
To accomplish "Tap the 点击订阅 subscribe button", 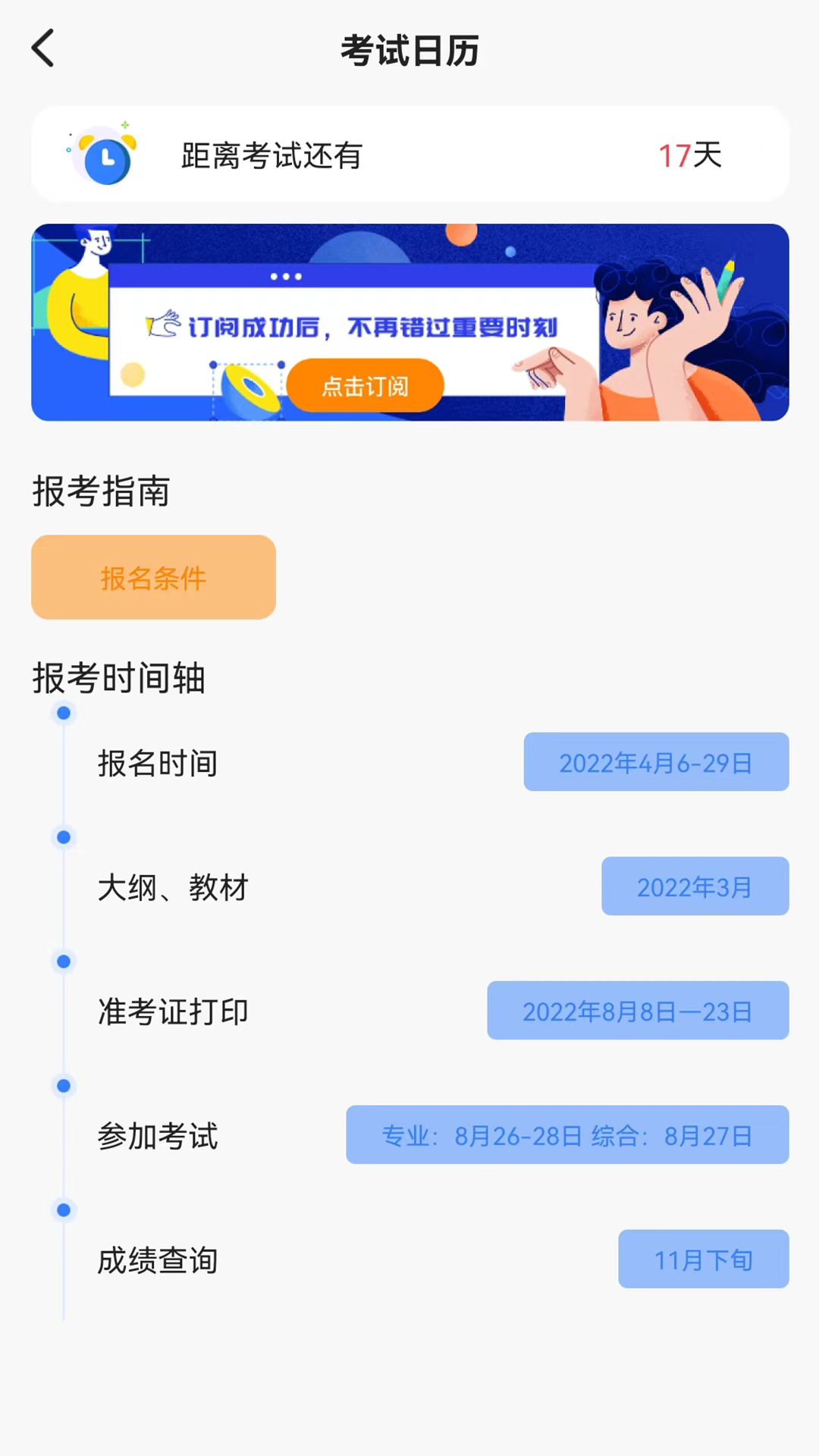I will (365, 385).
